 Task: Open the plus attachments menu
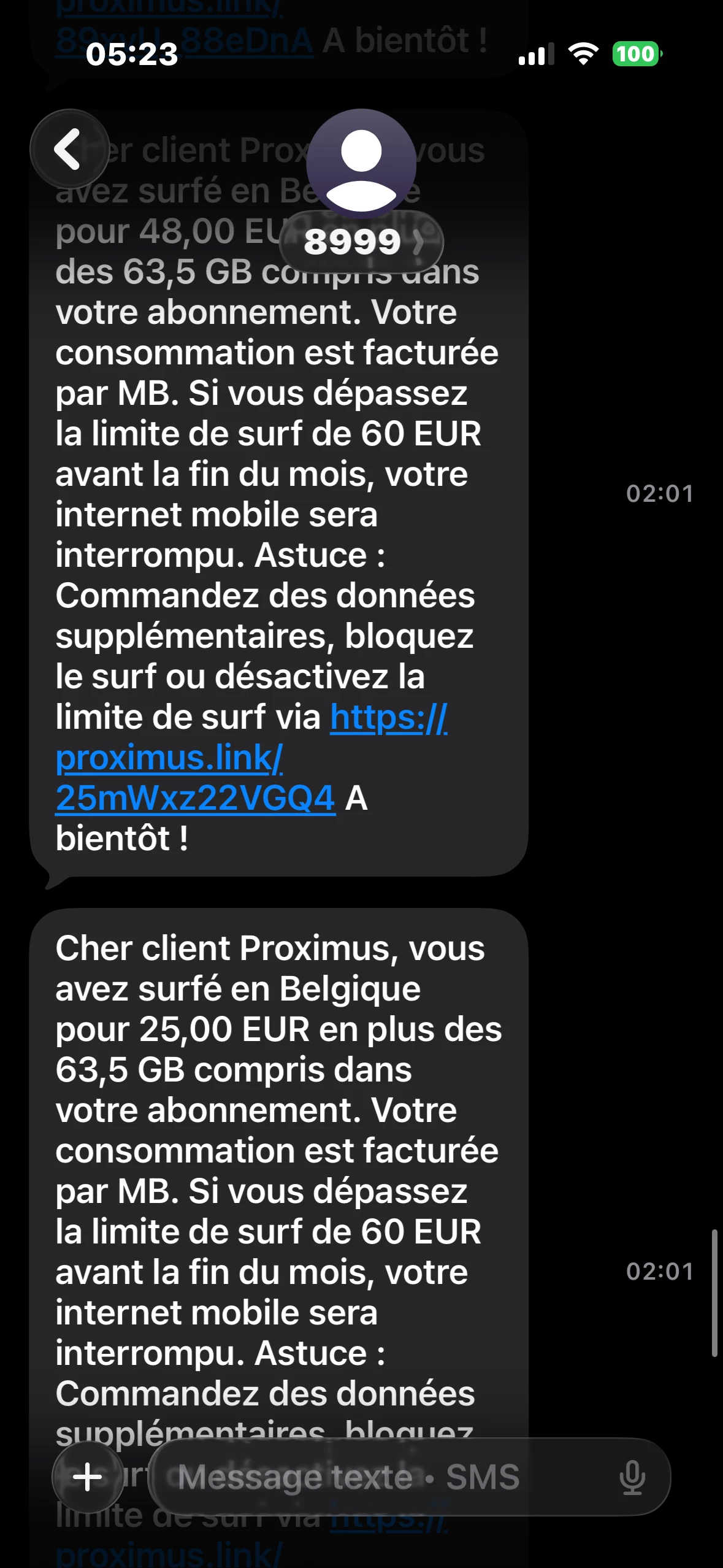point(88,1477)
